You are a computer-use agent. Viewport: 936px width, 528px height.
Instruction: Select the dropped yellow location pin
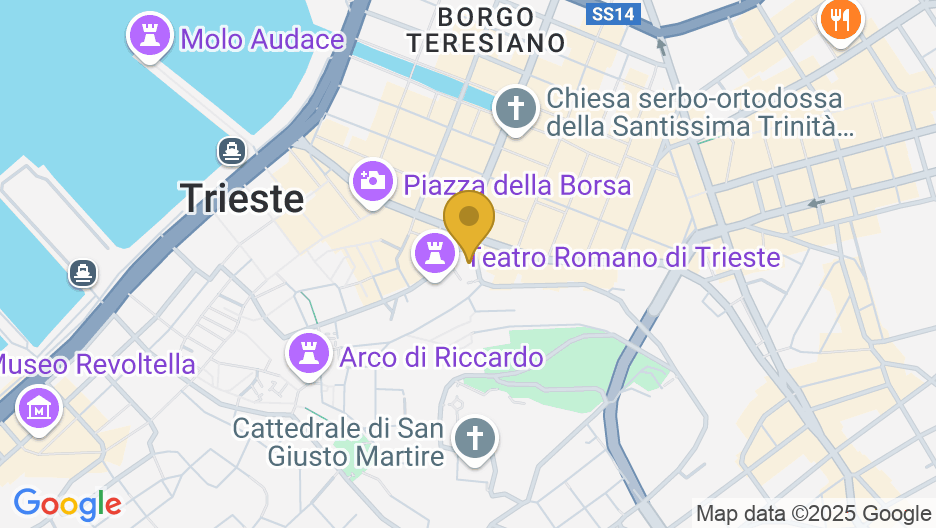[x=468, y=218]
